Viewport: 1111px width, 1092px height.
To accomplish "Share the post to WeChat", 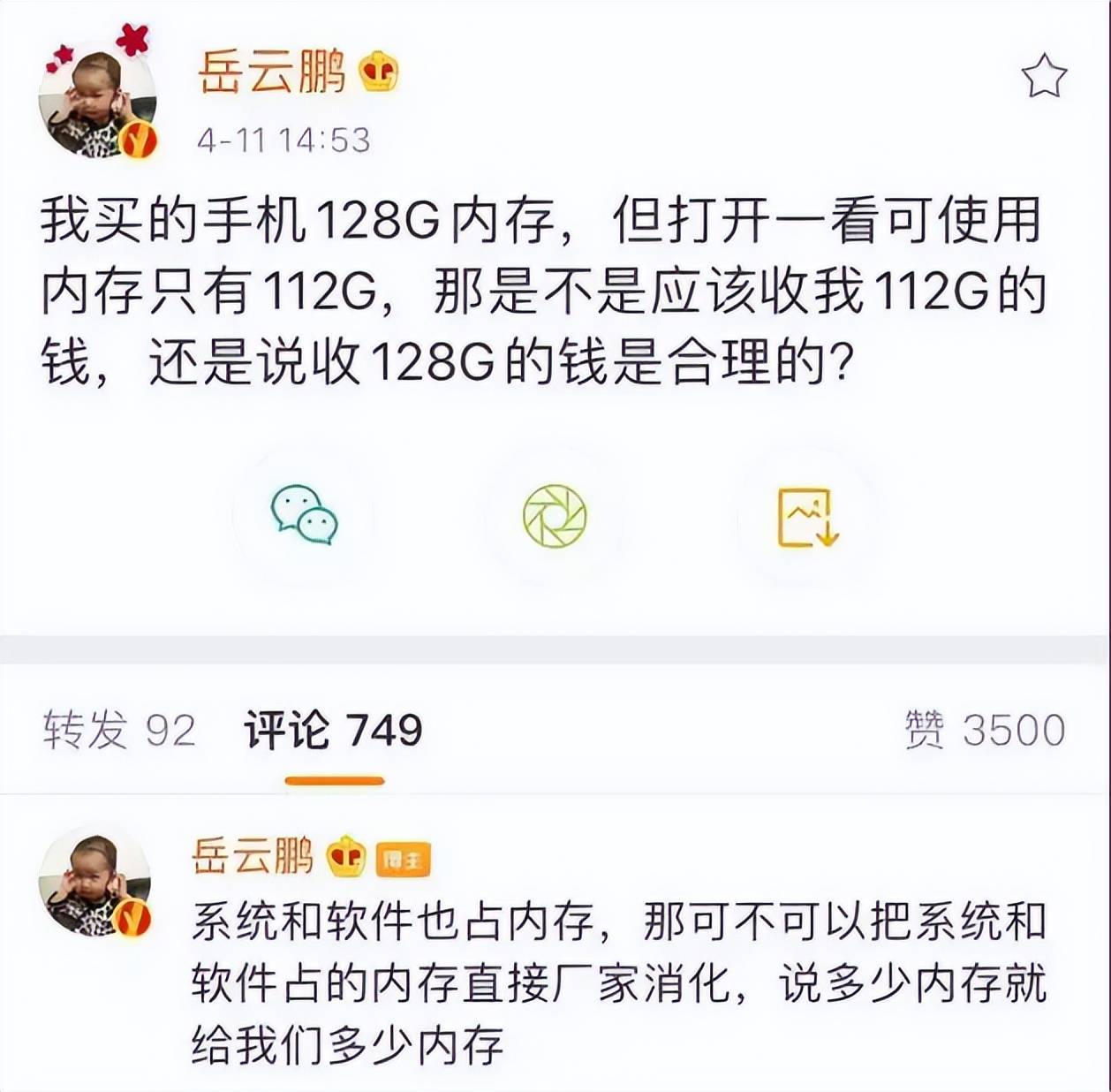I will coord(303,515).
